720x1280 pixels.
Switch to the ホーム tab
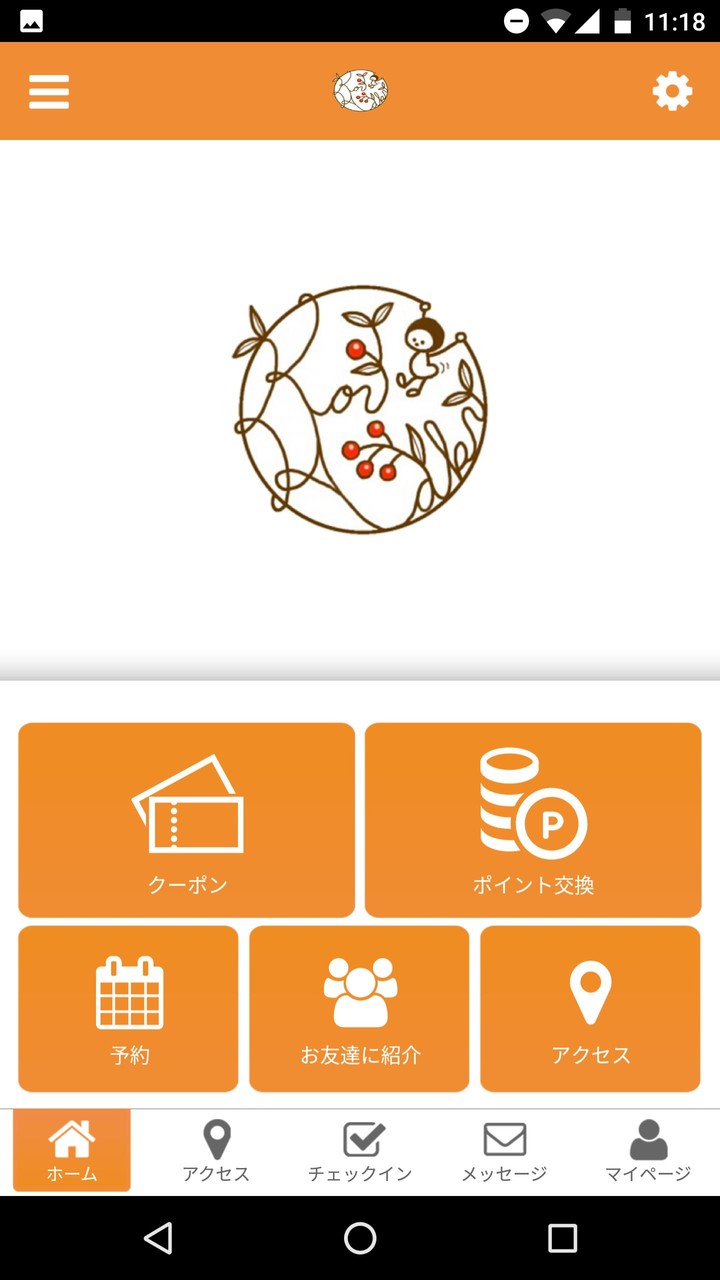tap(72, 1151)
